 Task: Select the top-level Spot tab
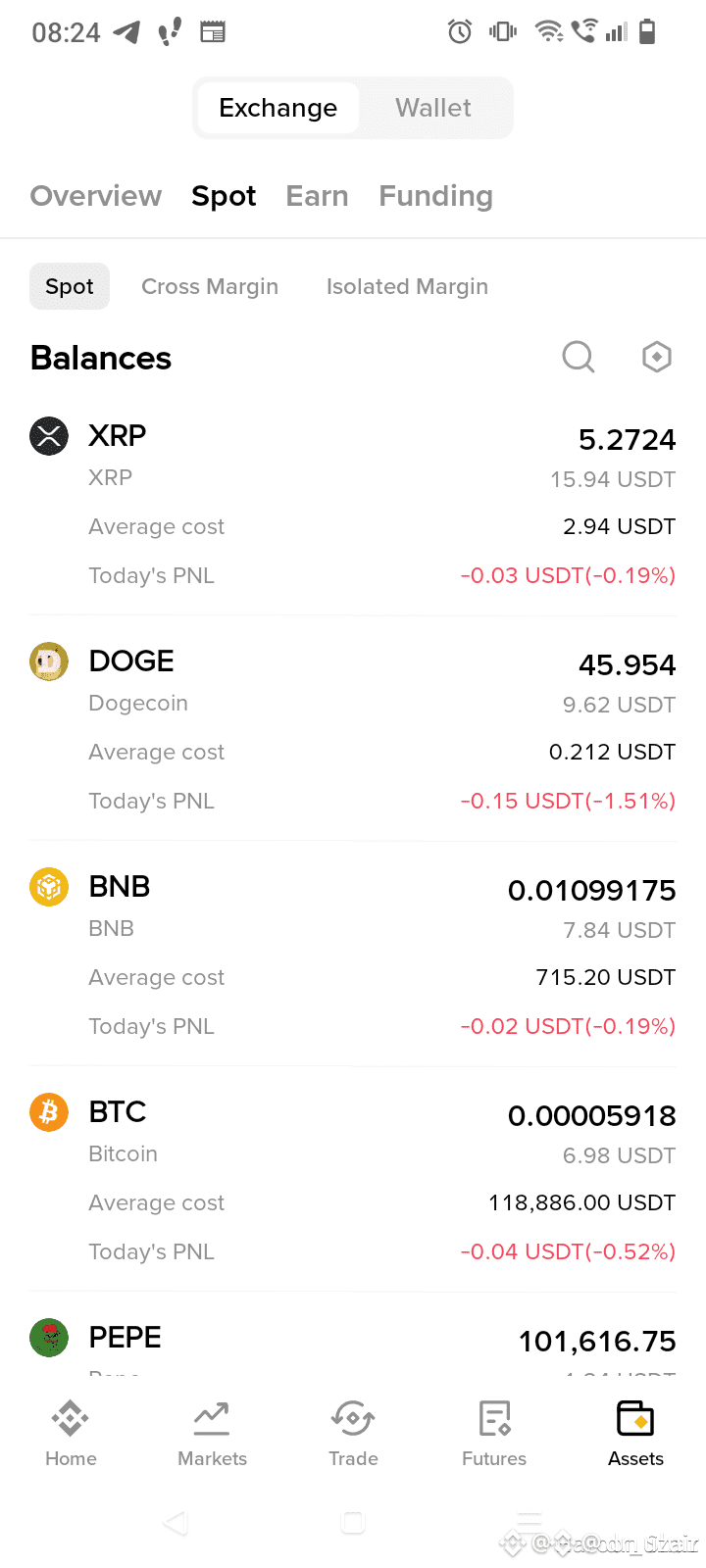click(224, 196)
